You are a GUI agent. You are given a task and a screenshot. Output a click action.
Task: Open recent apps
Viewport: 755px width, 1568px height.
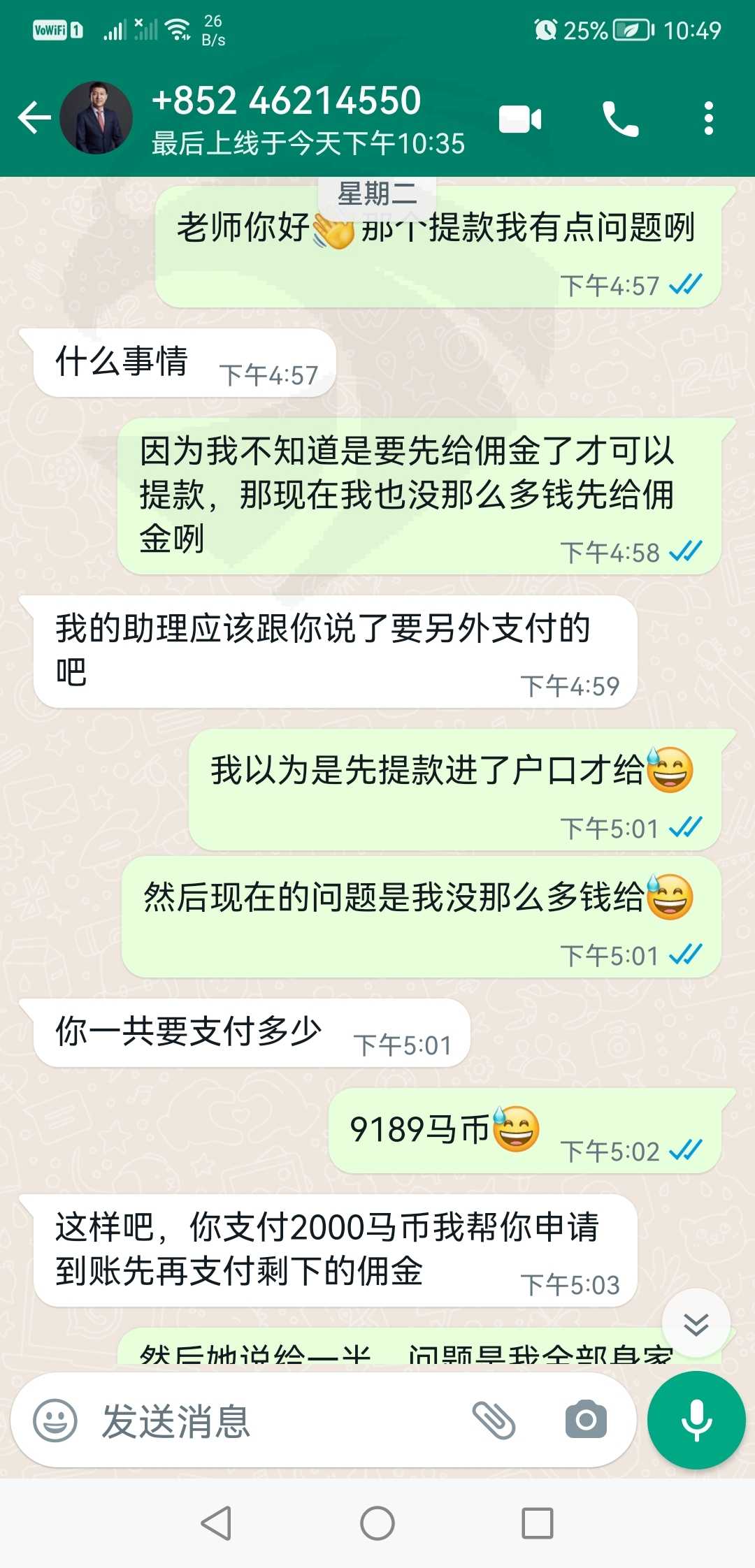coord(538,1523)
